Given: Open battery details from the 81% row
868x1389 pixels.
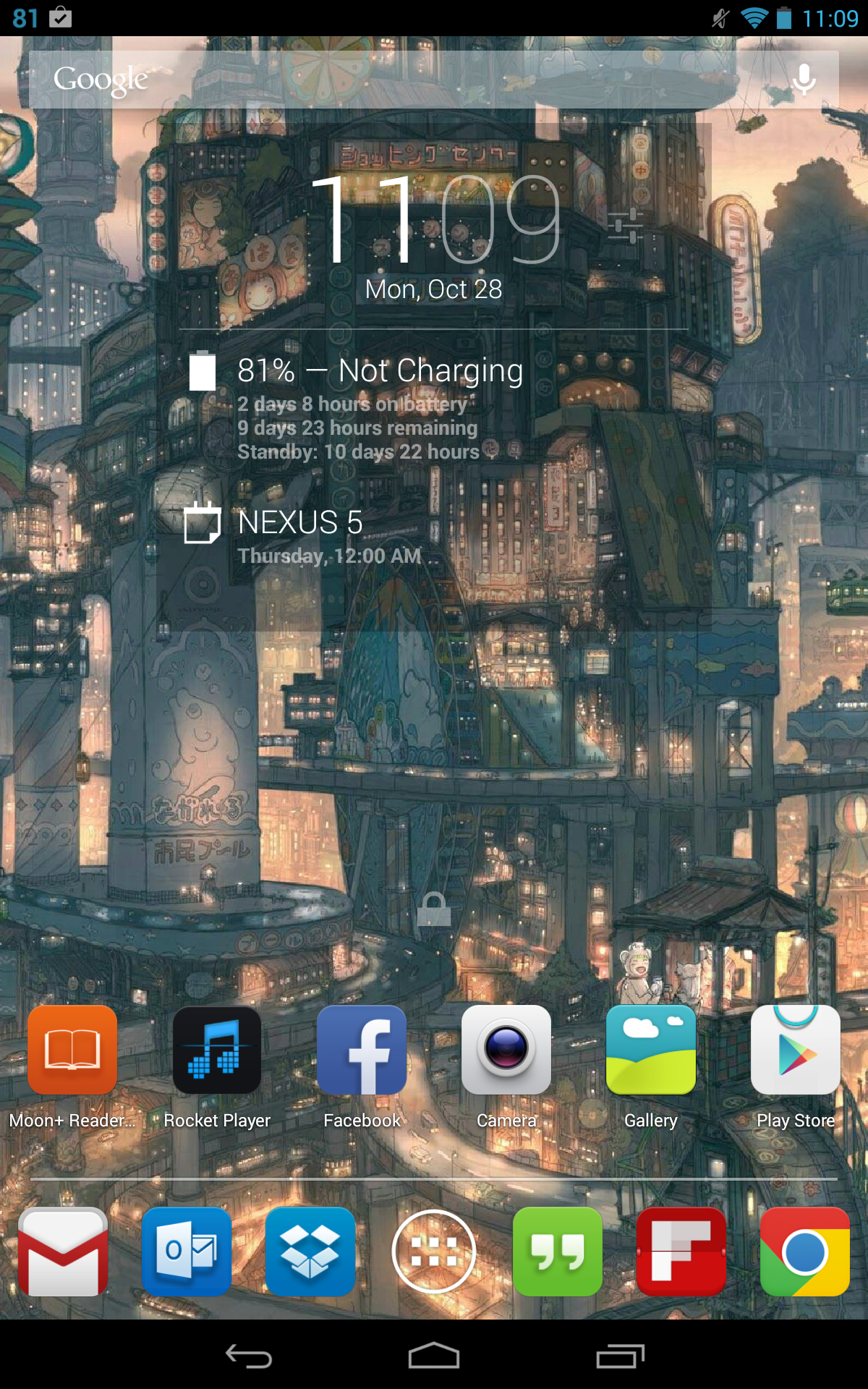Looking at the screenshot, I should tap(380, 372).
